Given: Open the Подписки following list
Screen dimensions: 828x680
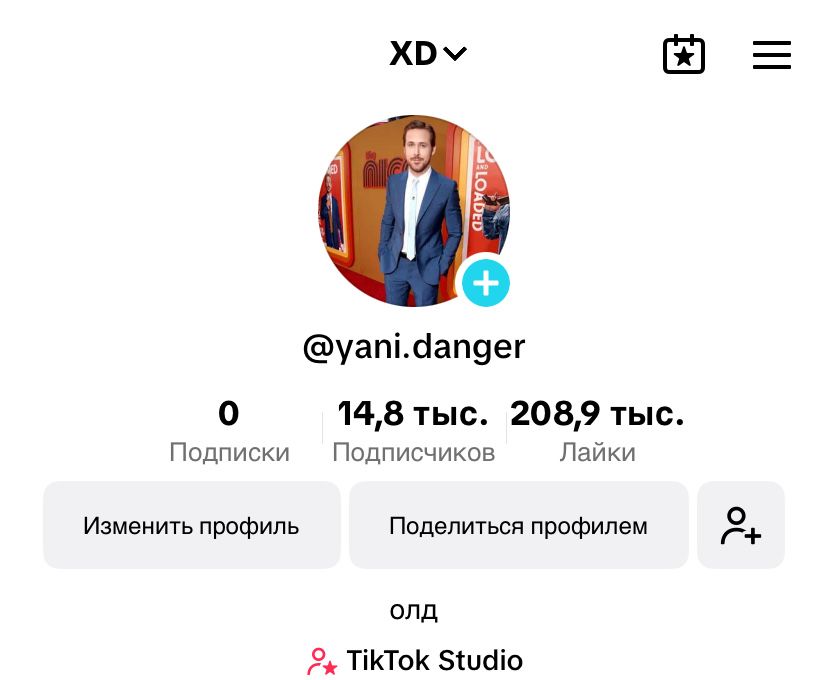Looking at the screenshot, I should tap(229, 432).
